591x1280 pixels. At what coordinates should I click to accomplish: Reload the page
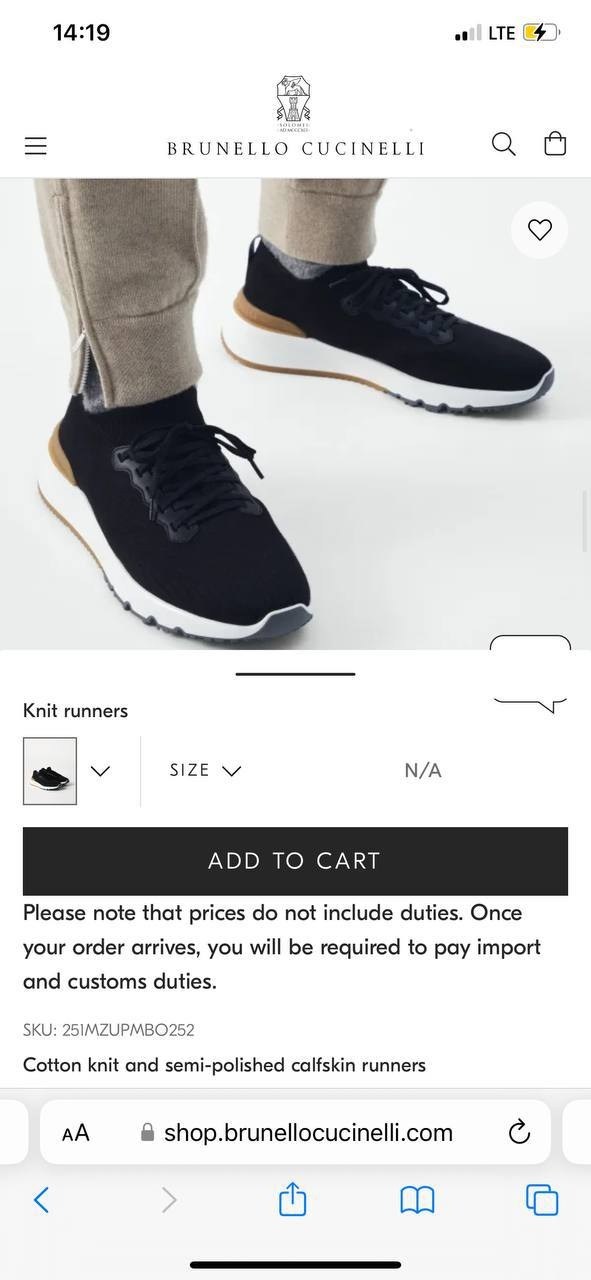pyautogui.click(x=519, y=1132)
